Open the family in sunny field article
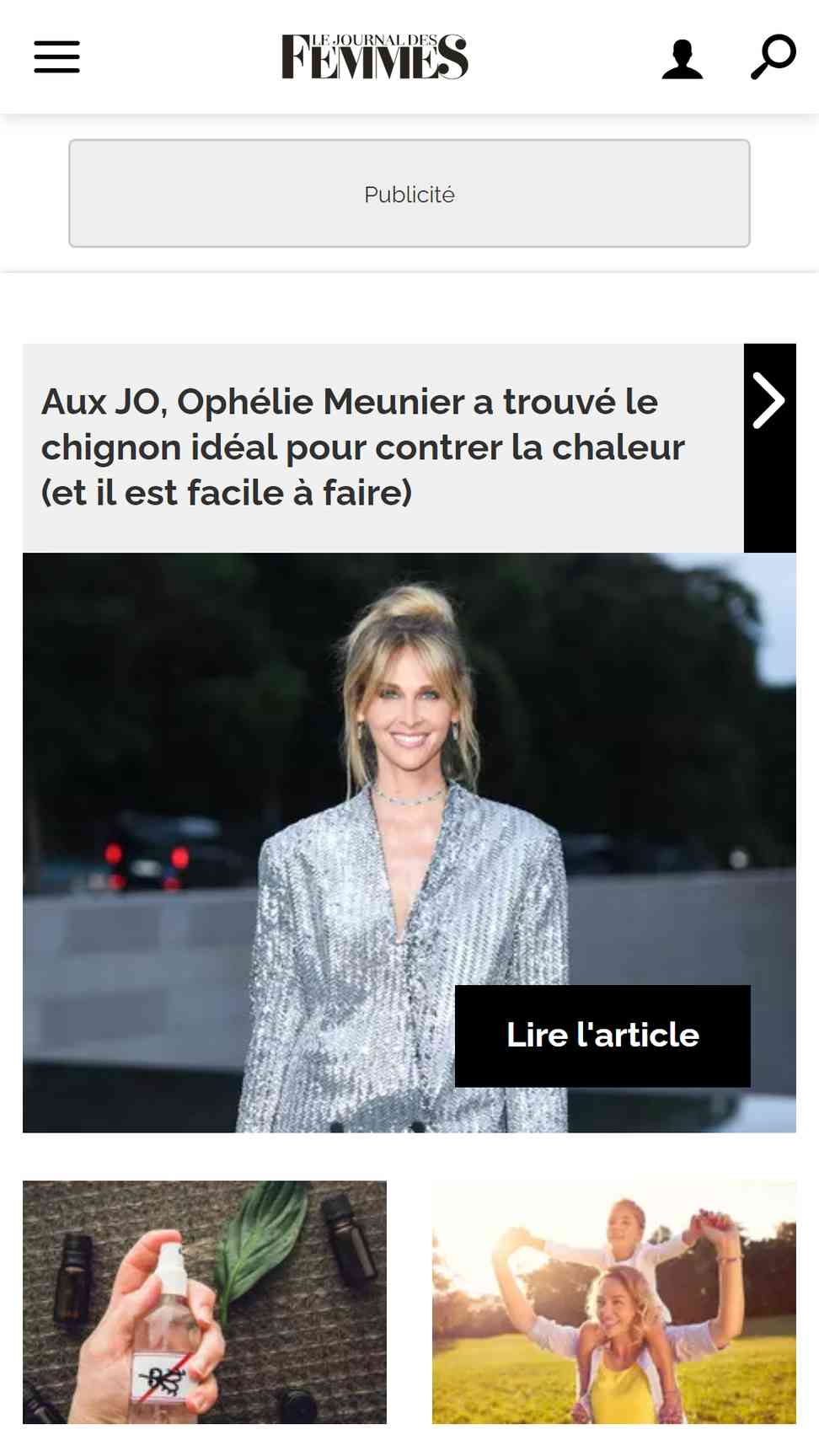Image resolution: width=819 pixels, height=1456 pixels. [x=613, y=1302]
